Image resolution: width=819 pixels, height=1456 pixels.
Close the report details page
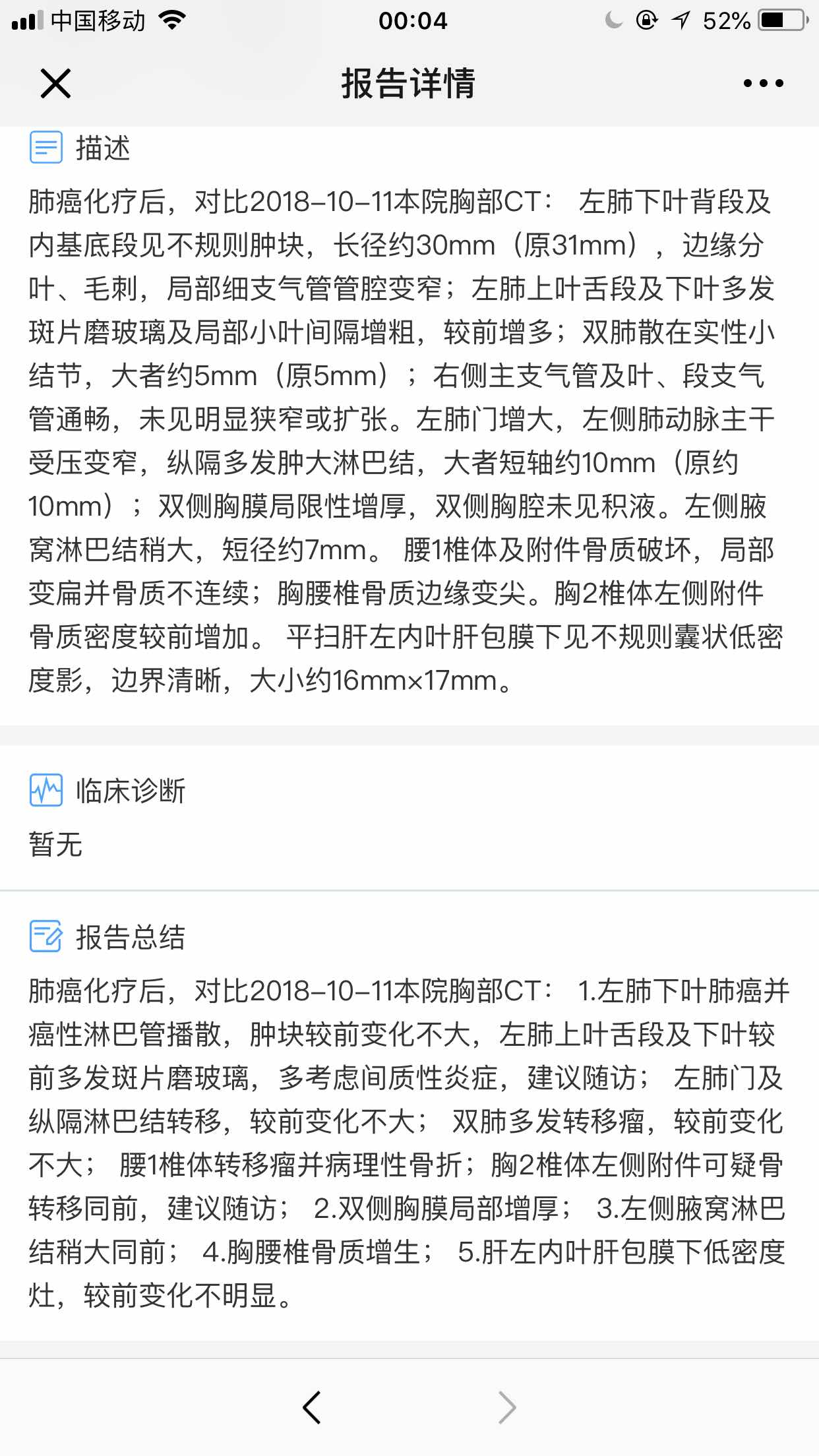[x=55, y=83]
